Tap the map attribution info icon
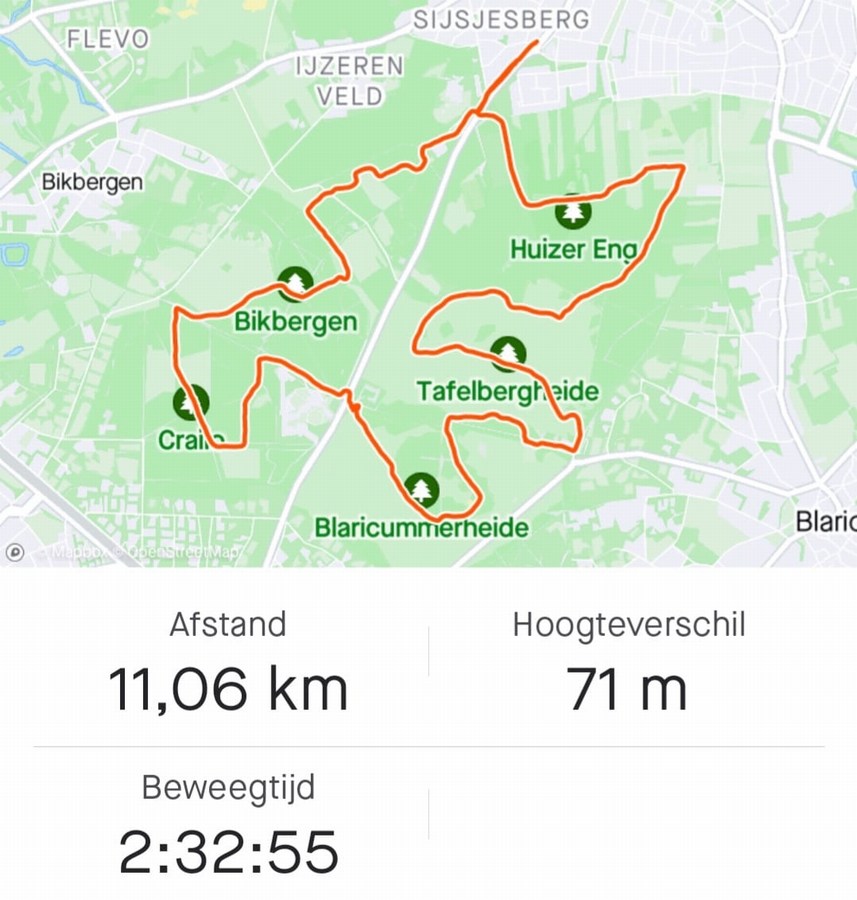 click(14, 551)
